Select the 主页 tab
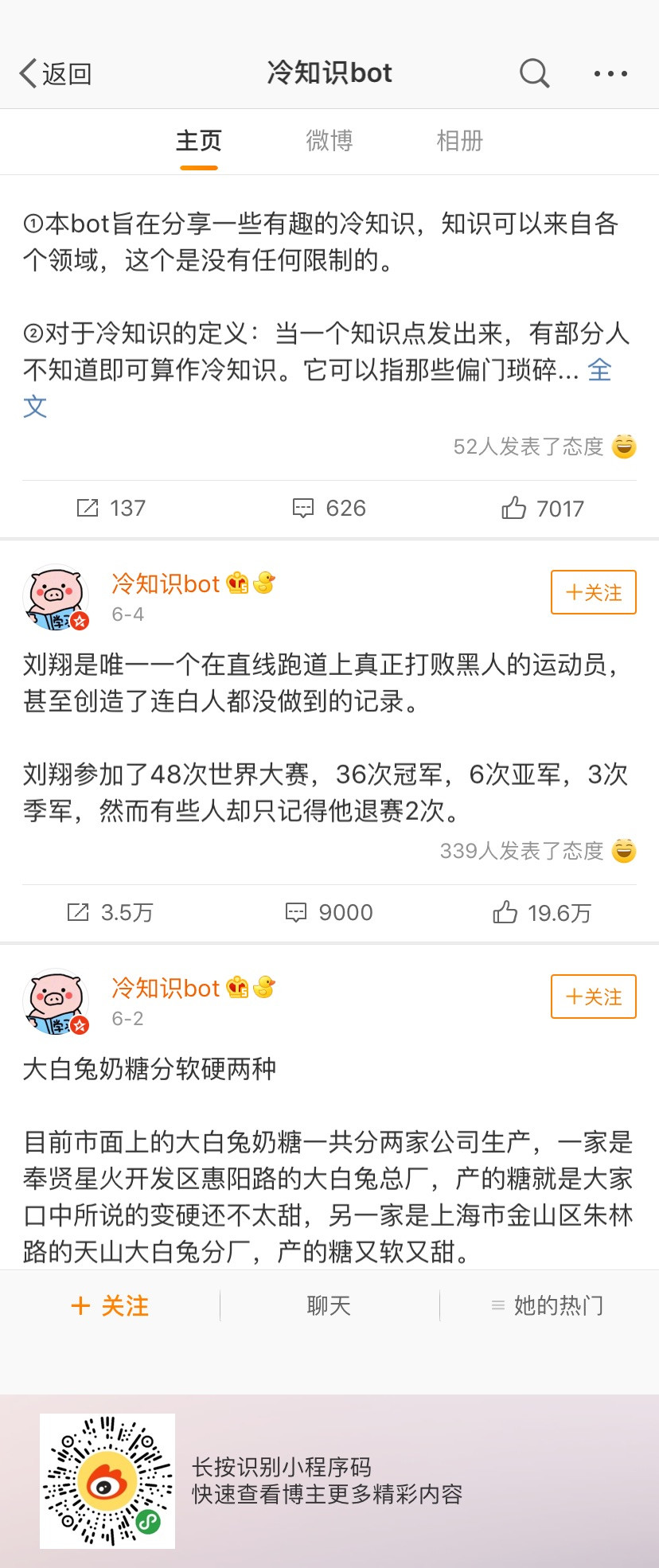 coord(198,141)
